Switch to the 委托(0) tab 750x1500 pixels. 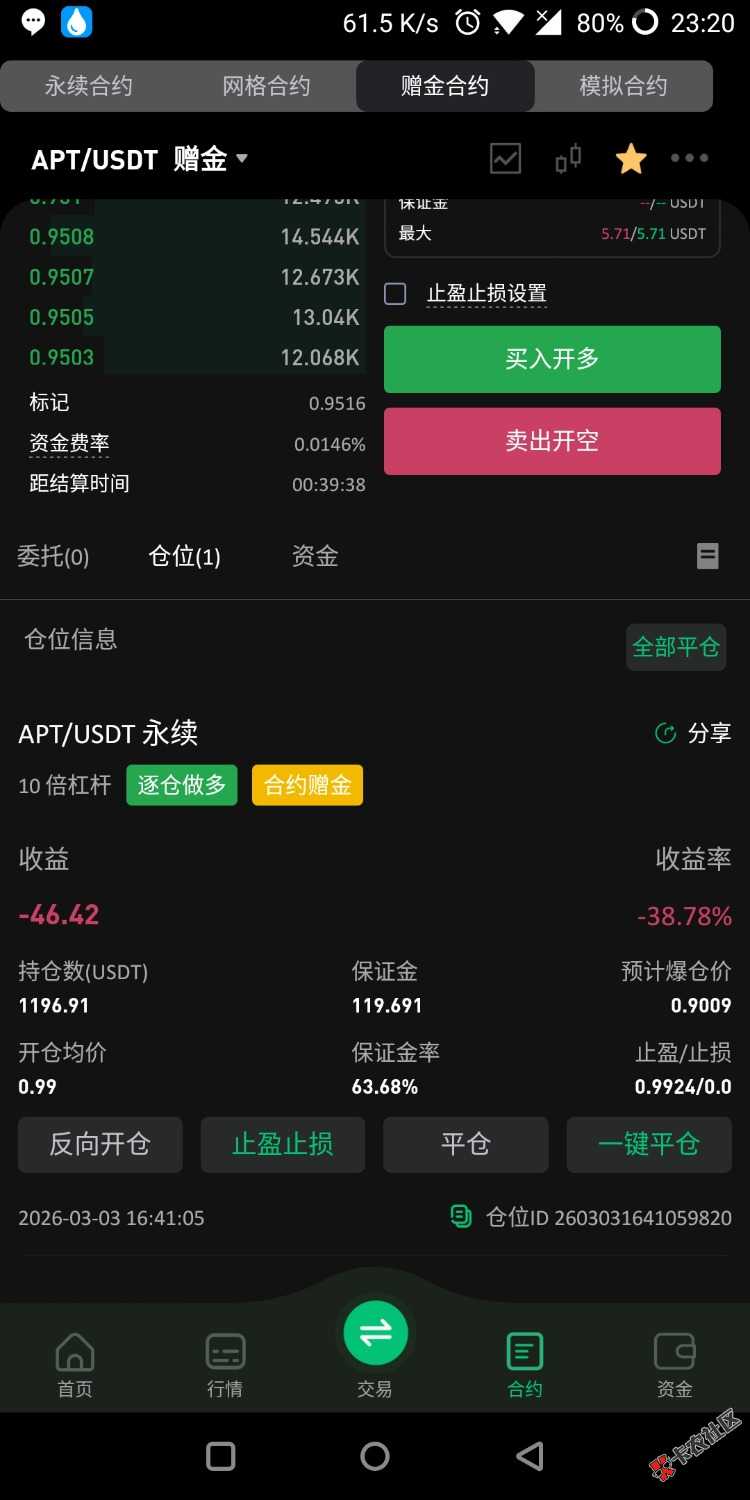coord(53,556)
